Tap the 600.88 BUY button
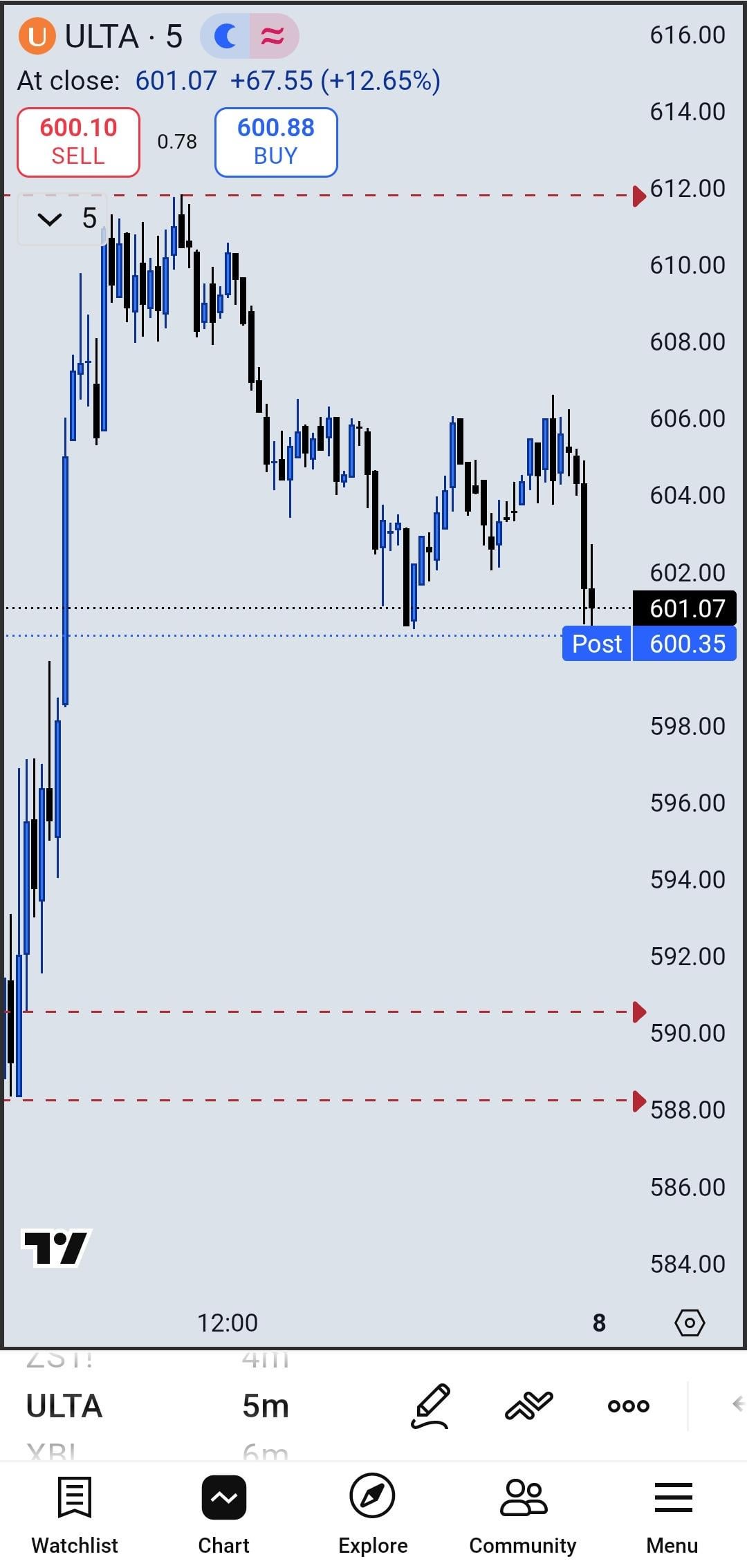Image resolution: width=747 pixels, height=1568 pixels. pos(276,142)
